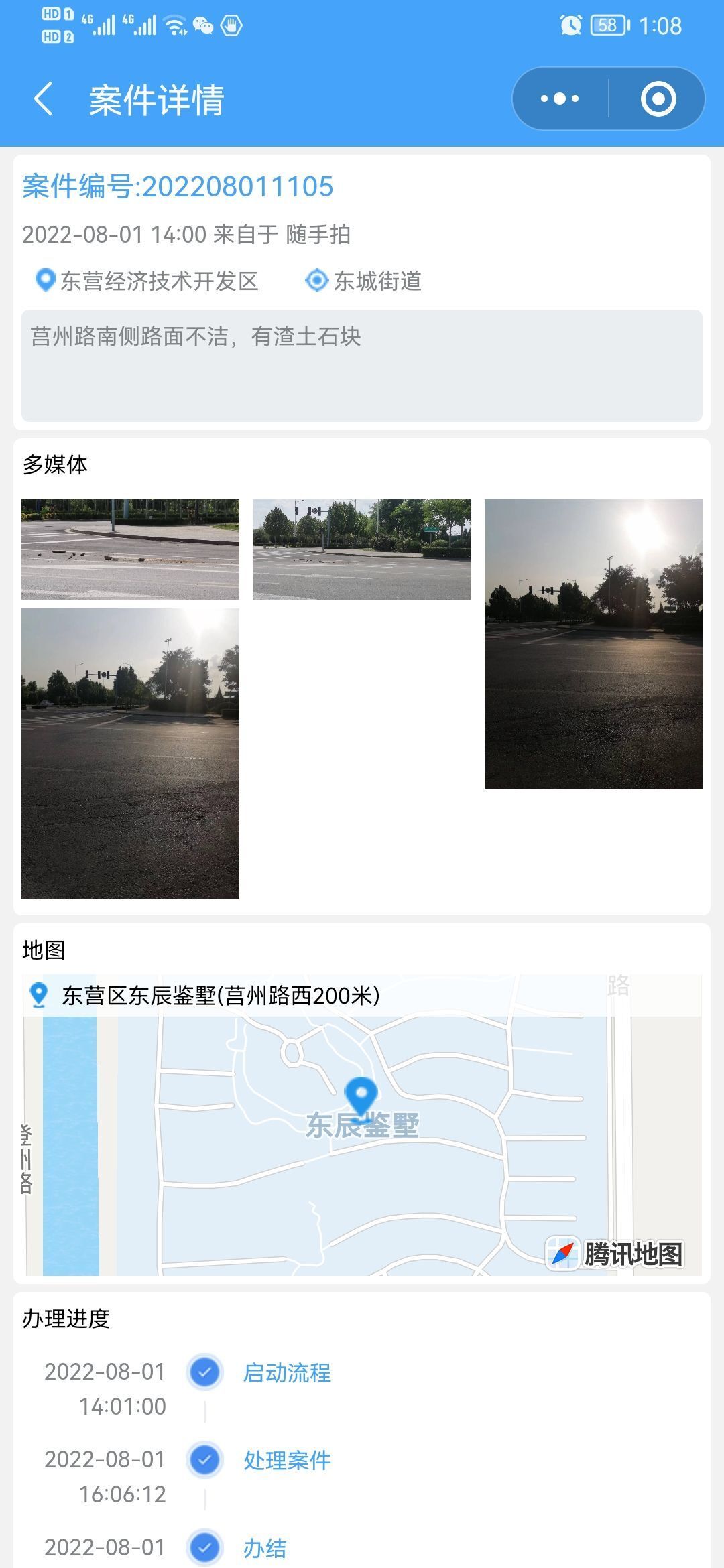
Task: Enlarge the tall third photo with the bright sun
Action: pos(593,644)
